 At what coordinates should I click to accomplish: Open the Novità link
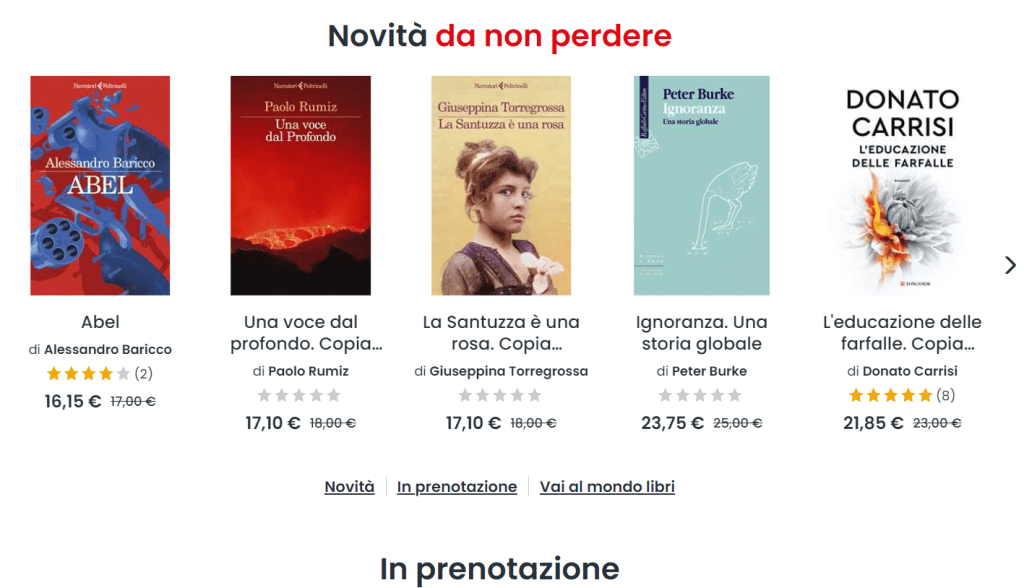tap(349, 487)
